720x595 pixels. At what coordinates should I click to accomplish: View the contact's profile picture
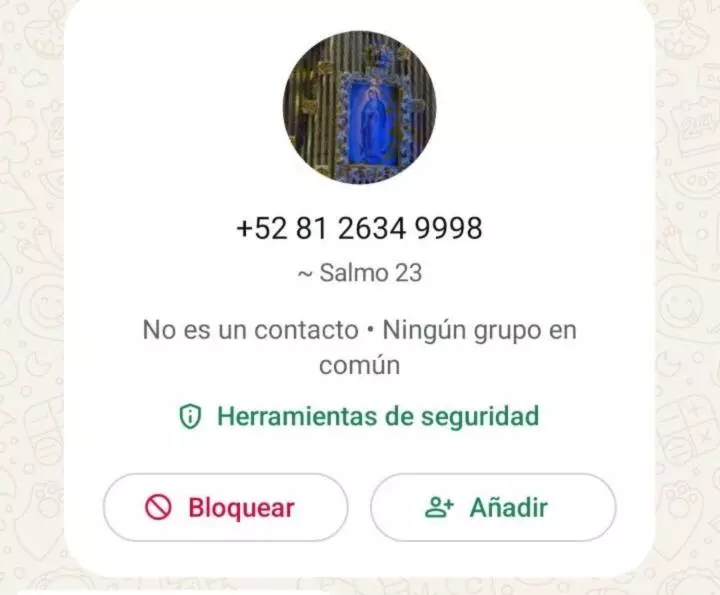(359, 107)
